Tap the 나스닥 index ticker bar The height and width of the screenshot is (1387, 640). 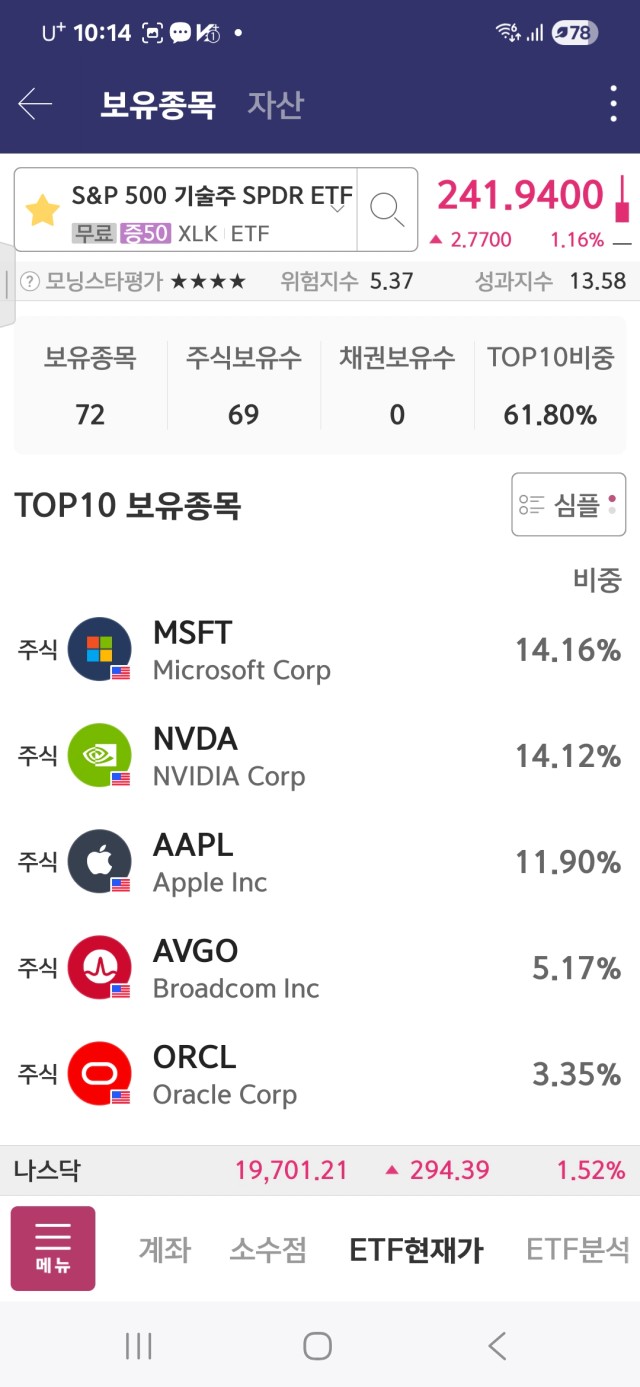pos(320,1170)
